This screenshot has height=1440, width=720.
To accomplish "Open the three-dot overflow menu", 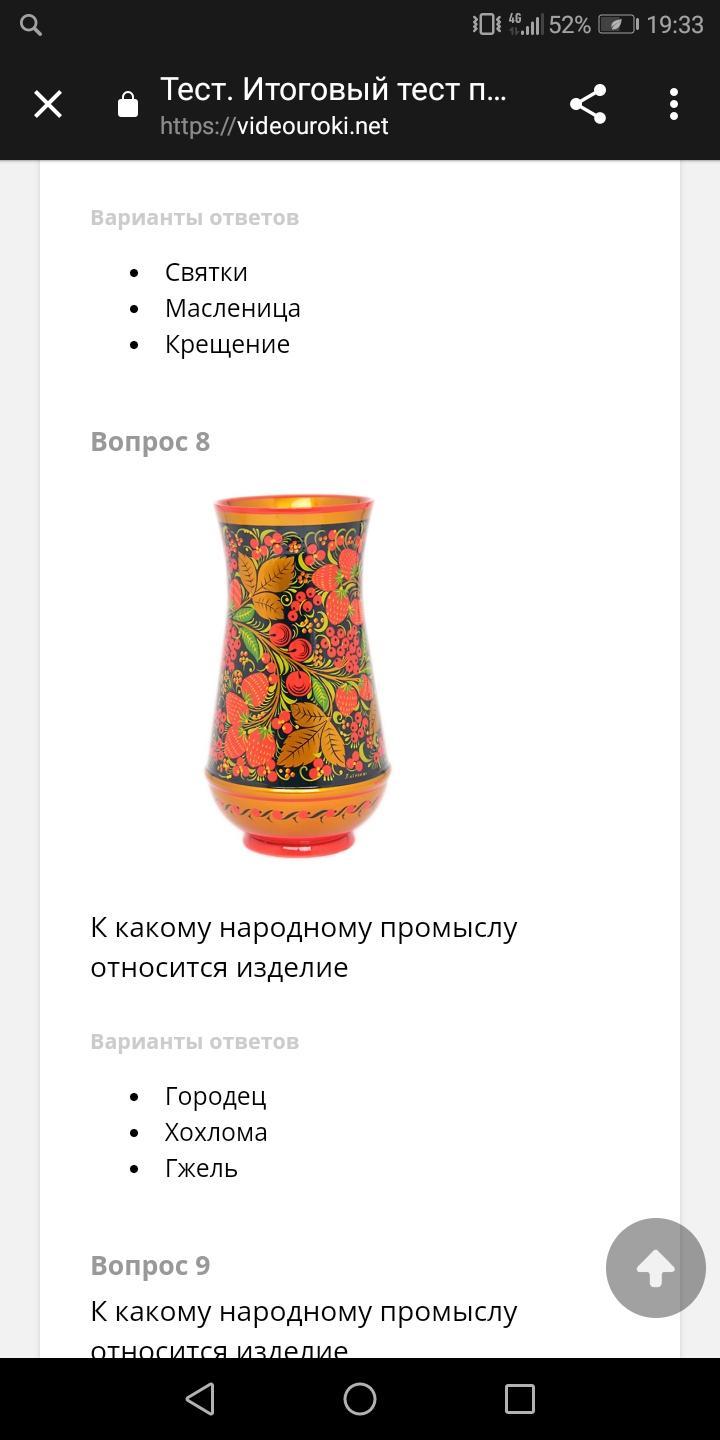I will (674, 104).
